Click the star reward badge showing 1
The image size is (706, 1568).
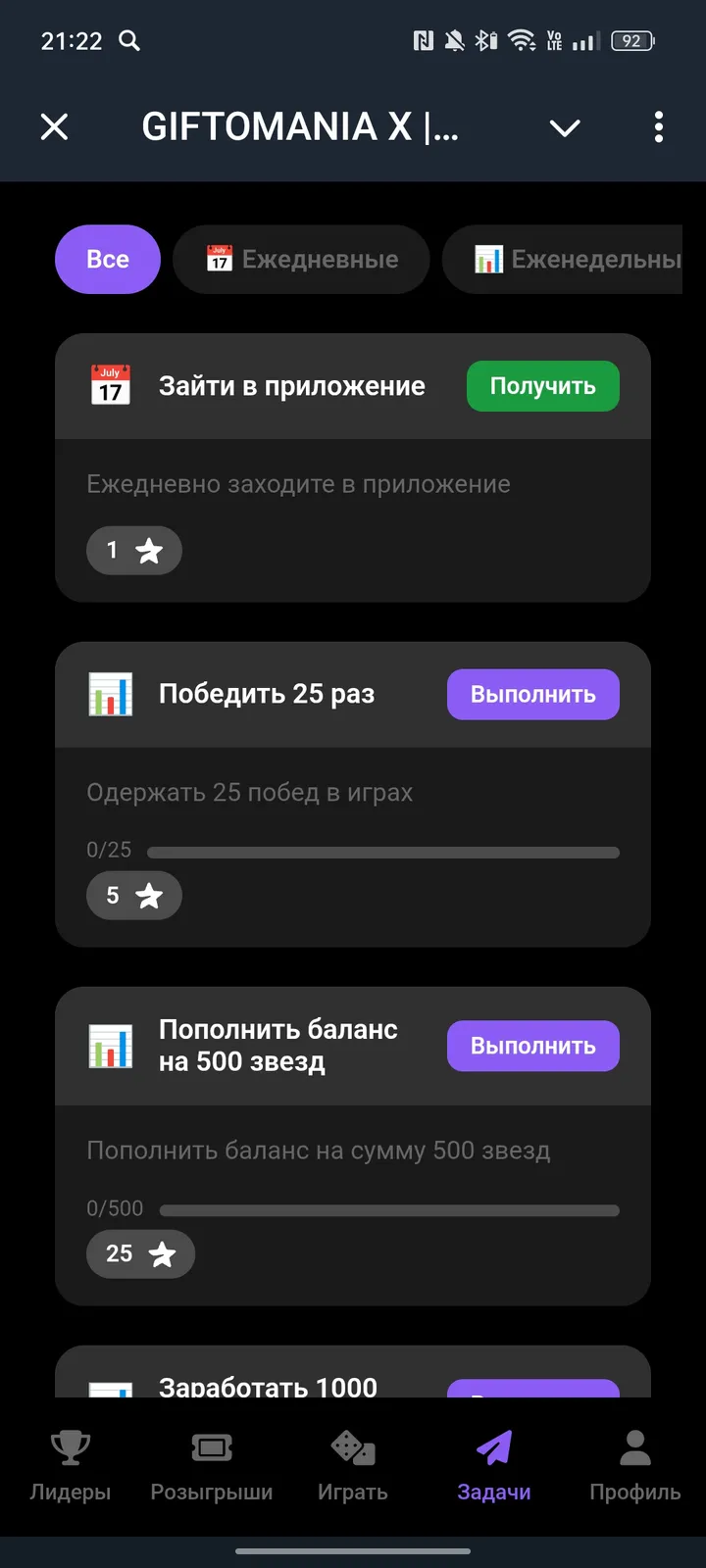tap(134, 550)
